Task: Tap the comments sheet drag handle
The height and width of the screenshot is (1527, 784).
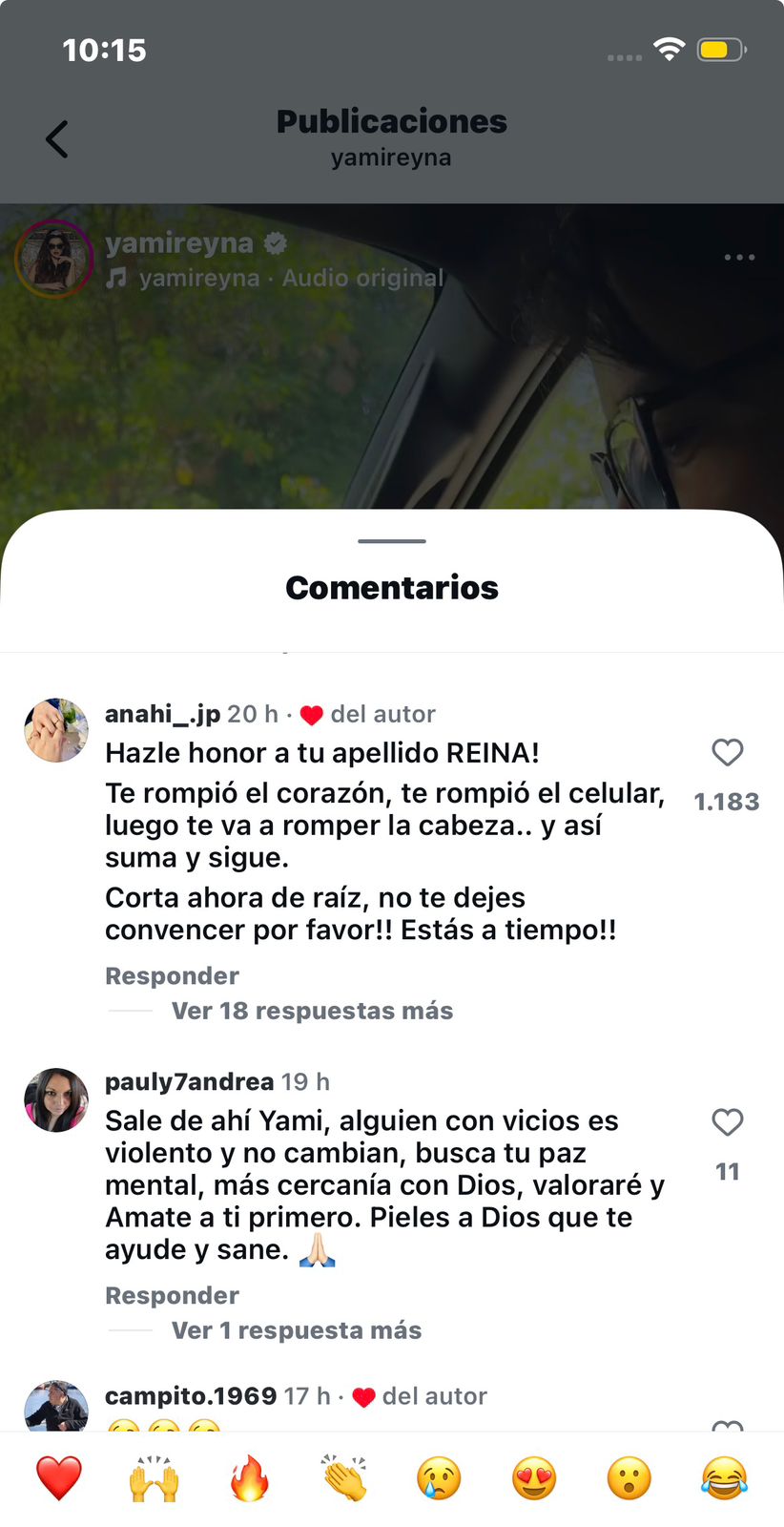Action: (x=392, y=541)
